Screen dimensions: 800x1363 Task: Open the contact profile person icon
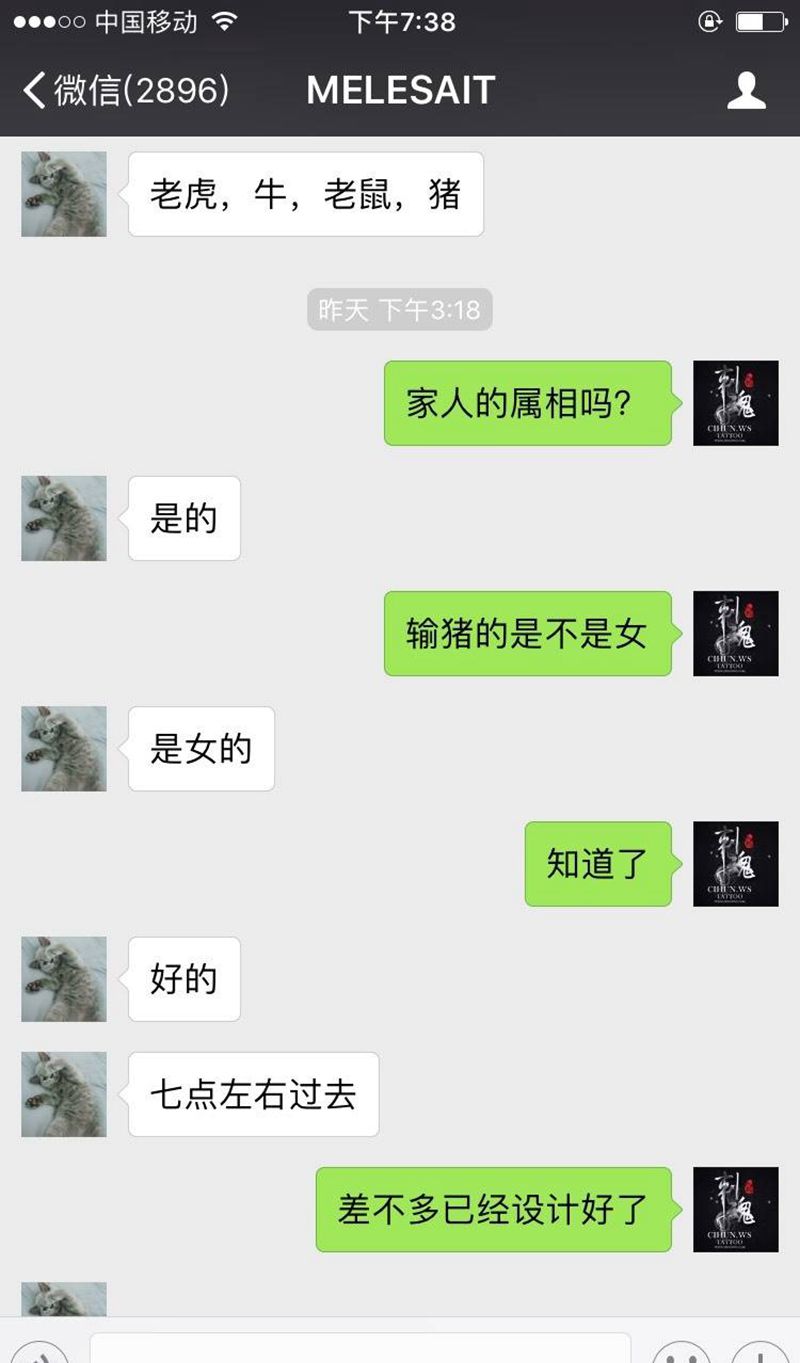coord(745,90)
